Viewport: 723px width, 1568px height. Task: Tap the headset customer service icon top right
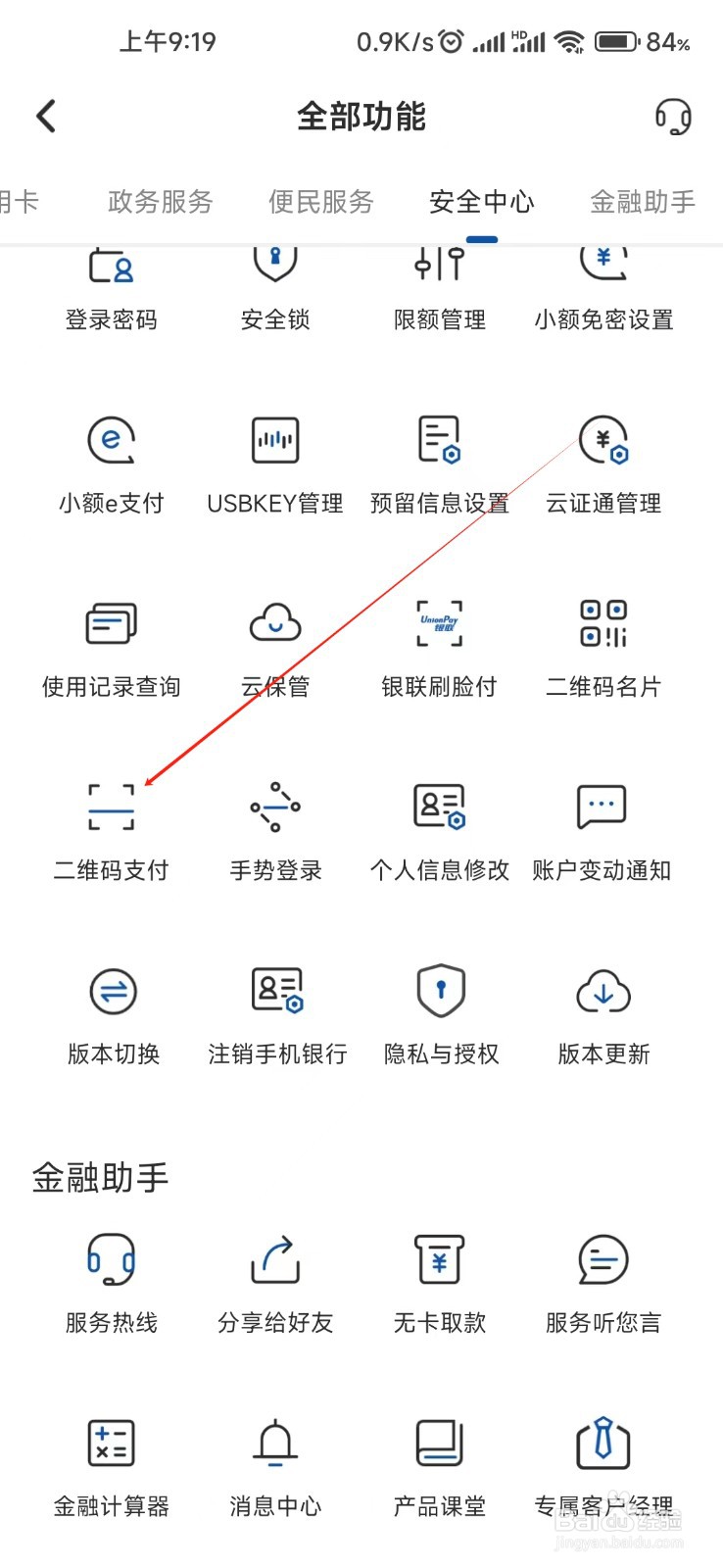pos(674,116)
